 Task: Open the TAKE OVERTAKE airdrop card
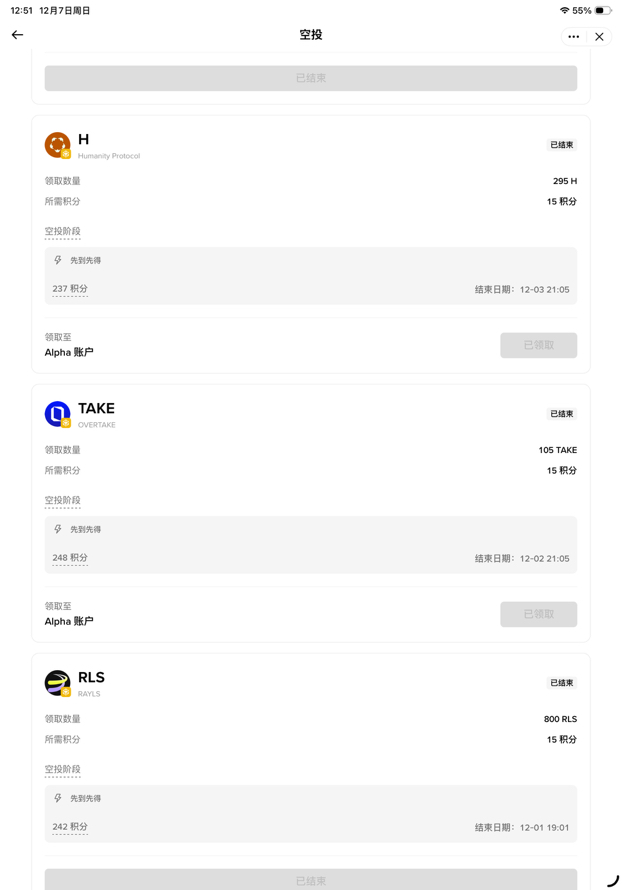coord(96,414)
